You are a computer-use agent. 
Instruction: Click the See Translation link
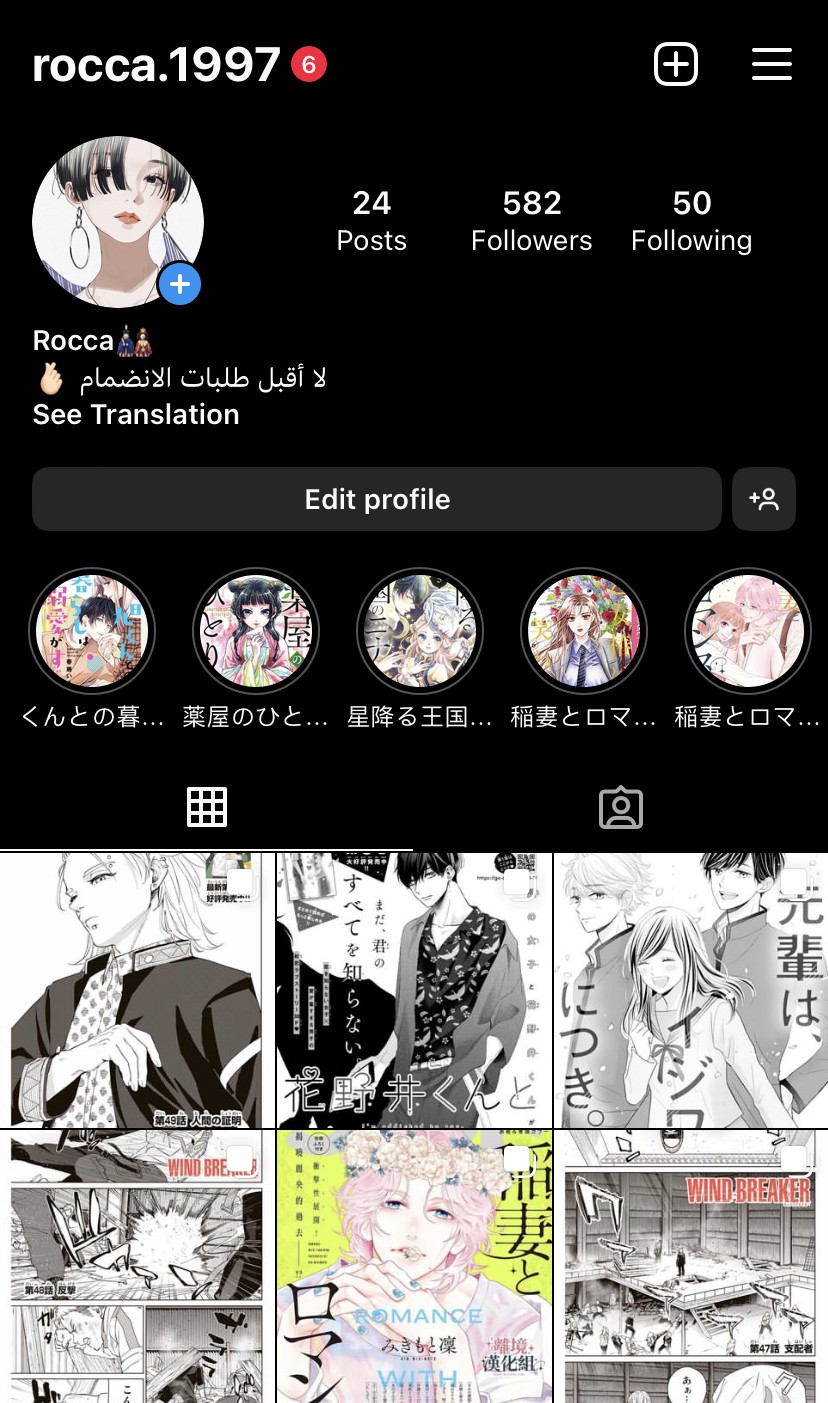[136, 414]
